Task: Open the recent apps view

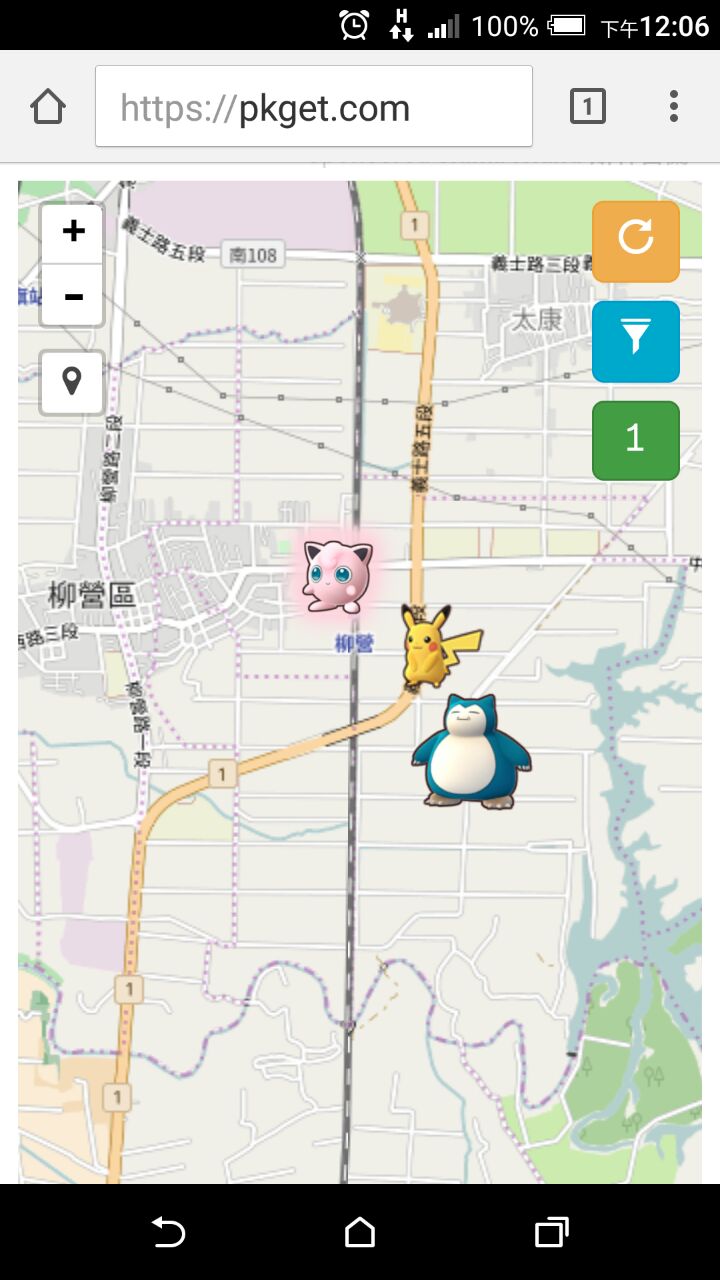Action: click(551, 1232)
